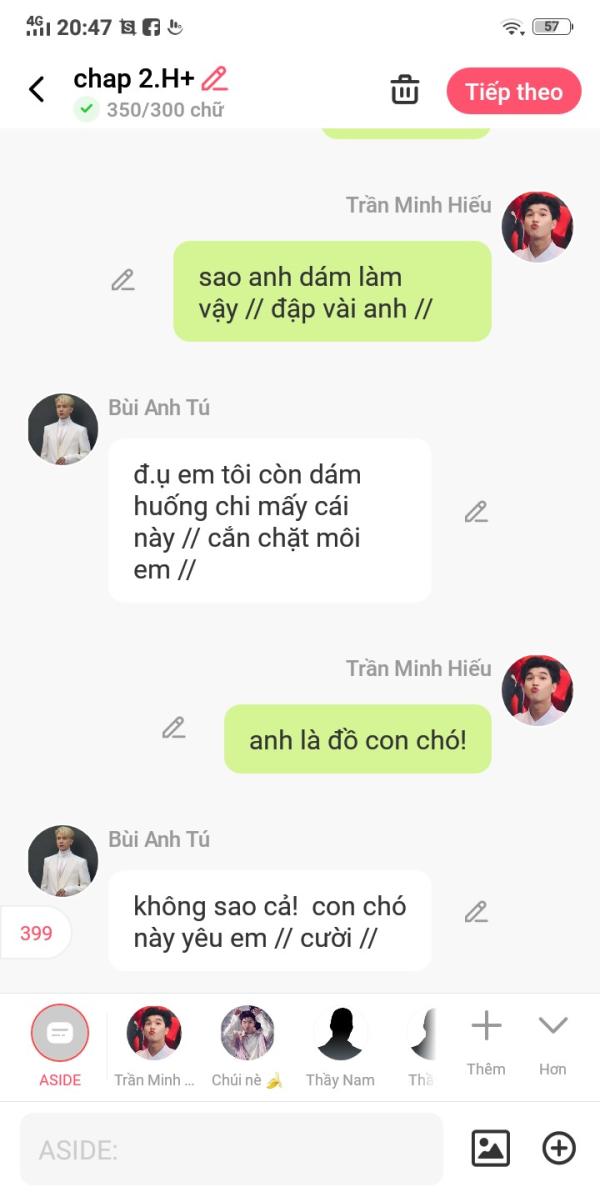Go back from chap 2.H+

point(37,90)
